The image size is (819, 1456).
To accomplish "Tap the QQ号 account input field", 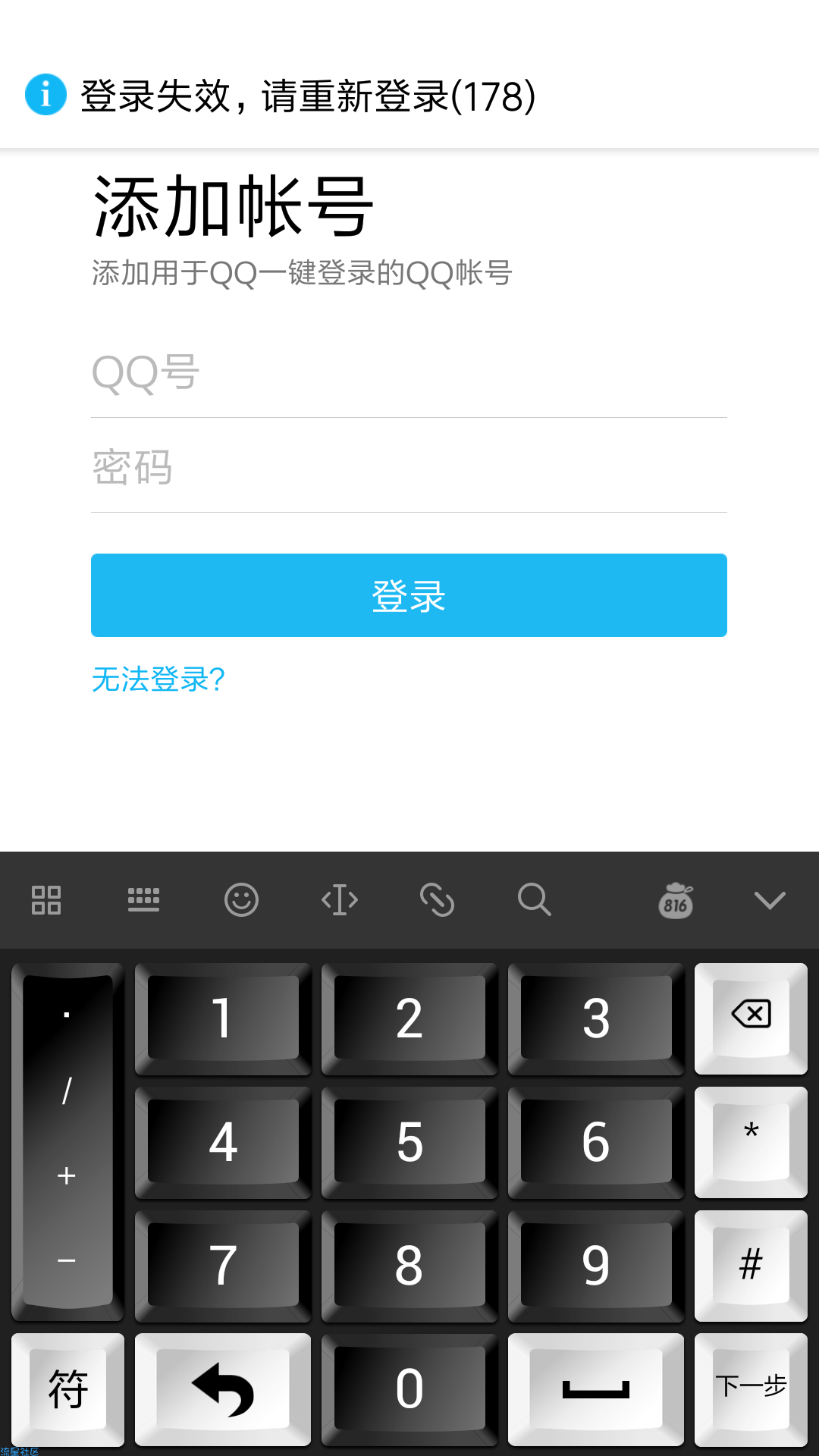I will 409,373.
